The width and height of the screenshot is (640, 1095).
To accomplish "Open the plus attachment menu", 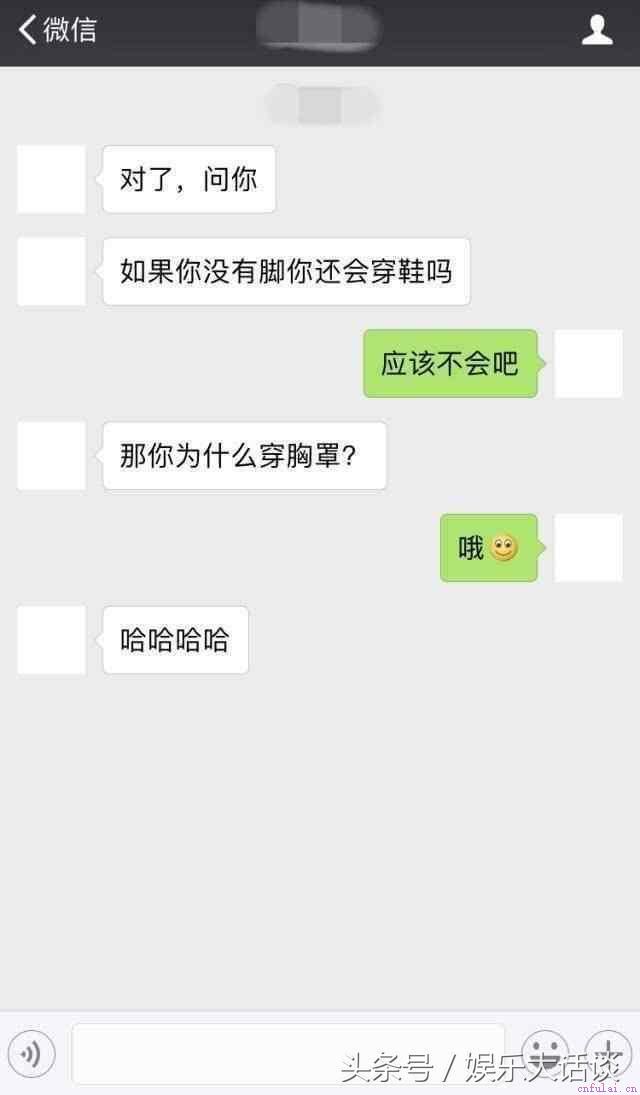I will click(x=607, y=1052).
